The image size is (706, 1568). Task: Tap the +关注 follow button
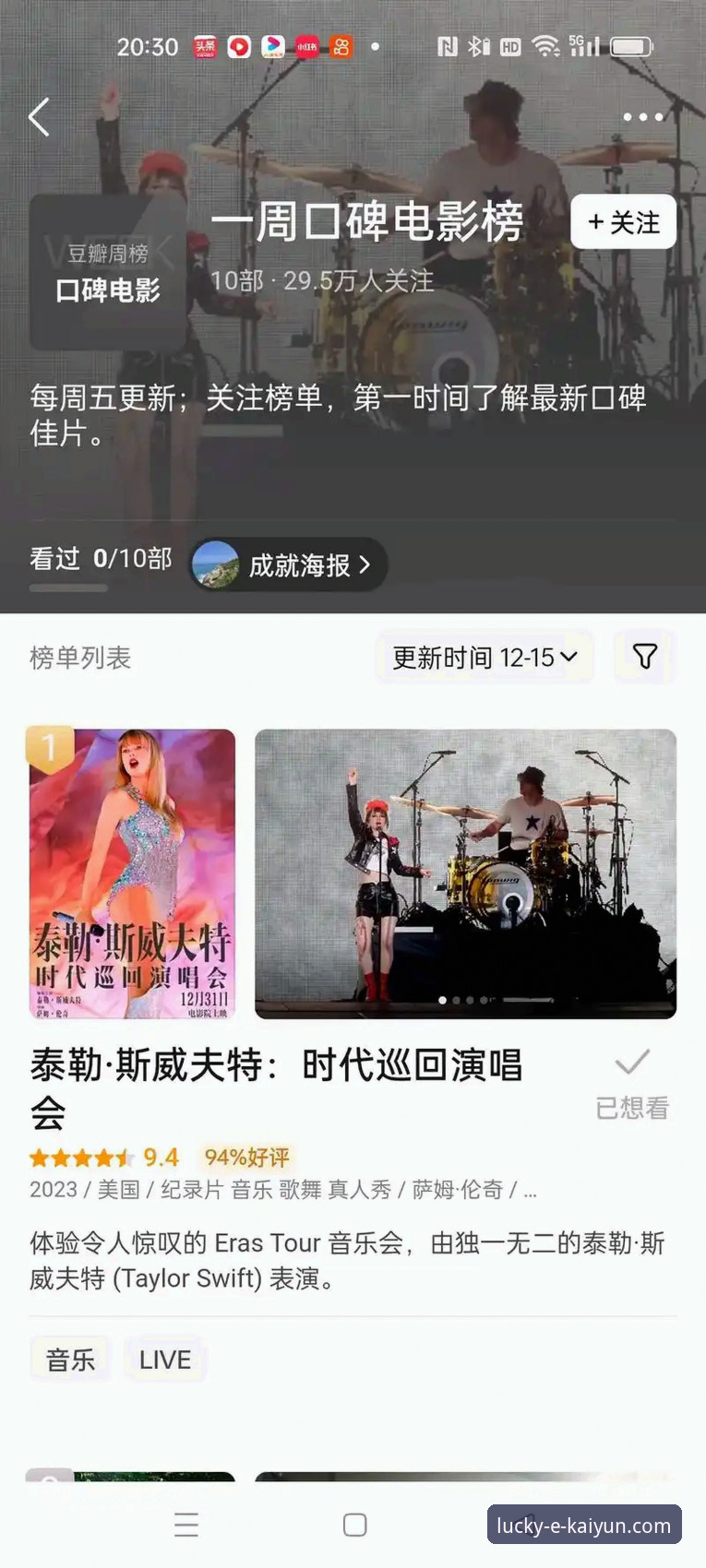coord(623,222)
